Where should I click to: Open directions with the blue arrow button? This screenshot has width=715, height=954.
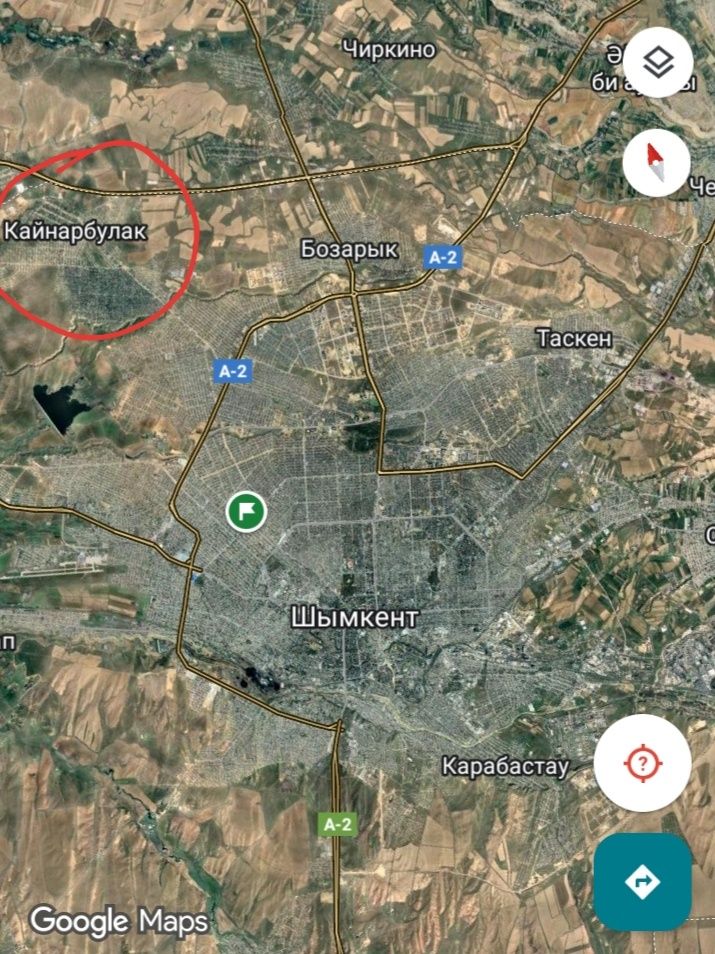pos(642,881)
